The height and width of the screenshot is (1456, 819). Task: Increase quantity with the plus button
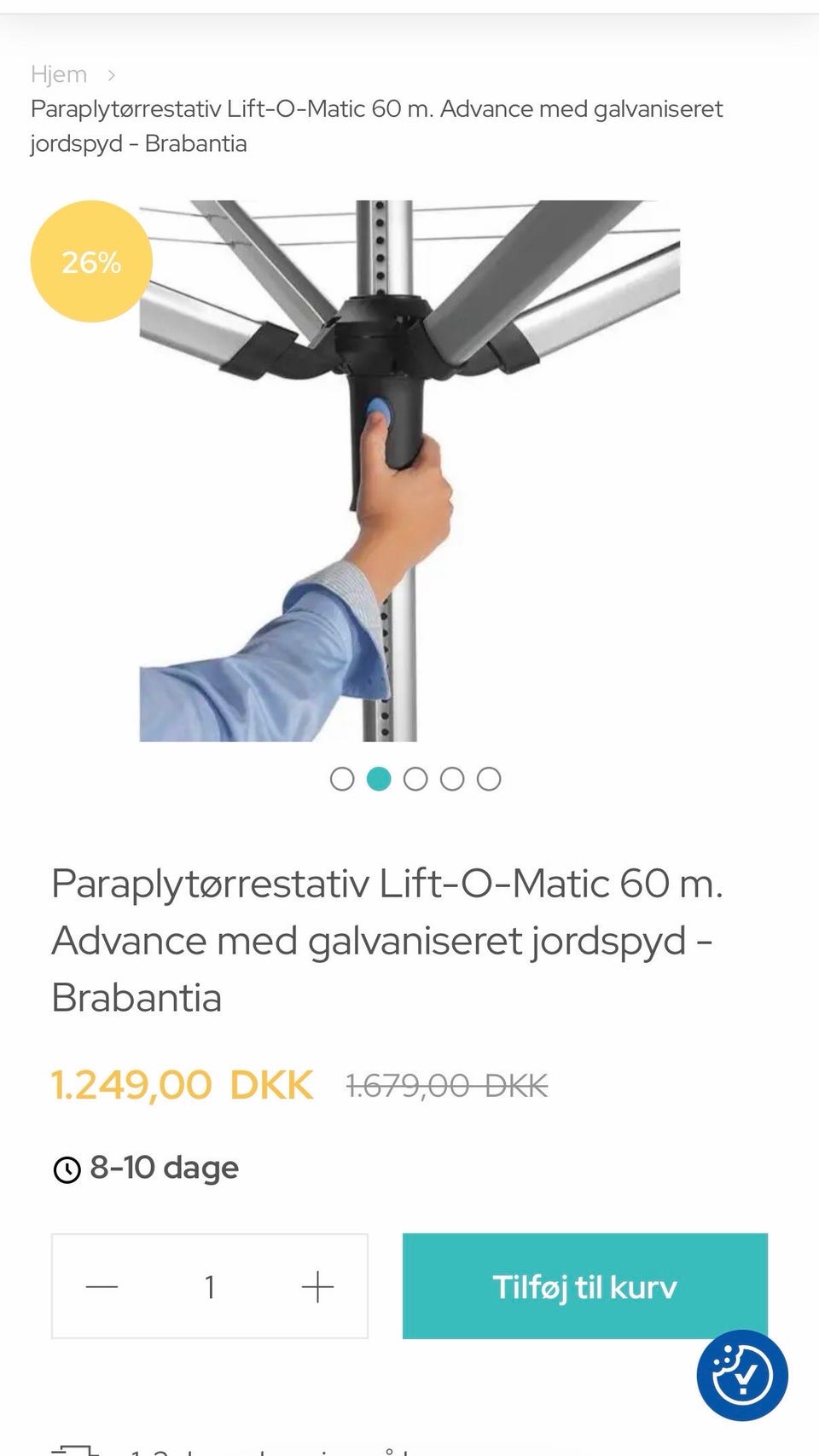317,1286
